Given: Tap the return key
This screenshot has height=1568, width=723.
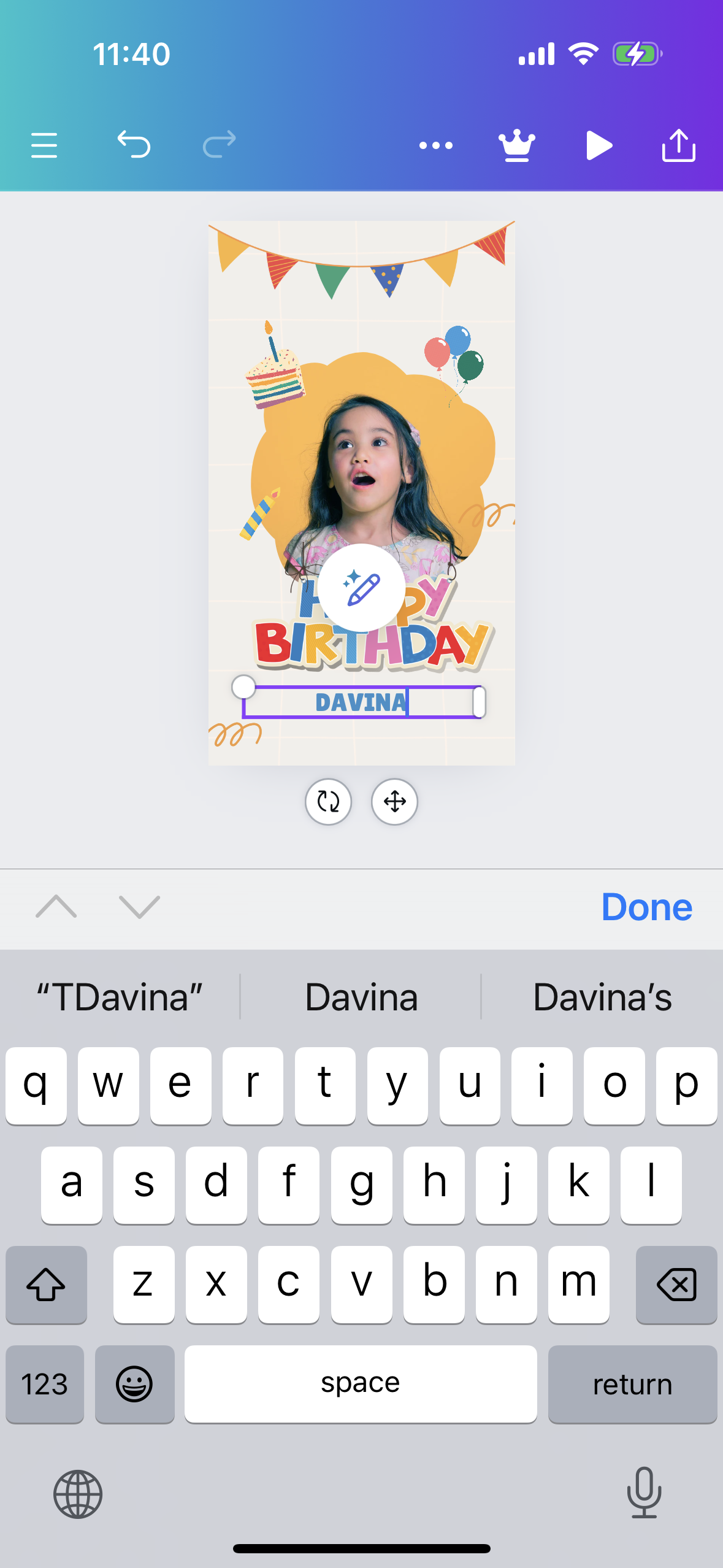Looking at the screenshot, I should [x=632, y=1384].
